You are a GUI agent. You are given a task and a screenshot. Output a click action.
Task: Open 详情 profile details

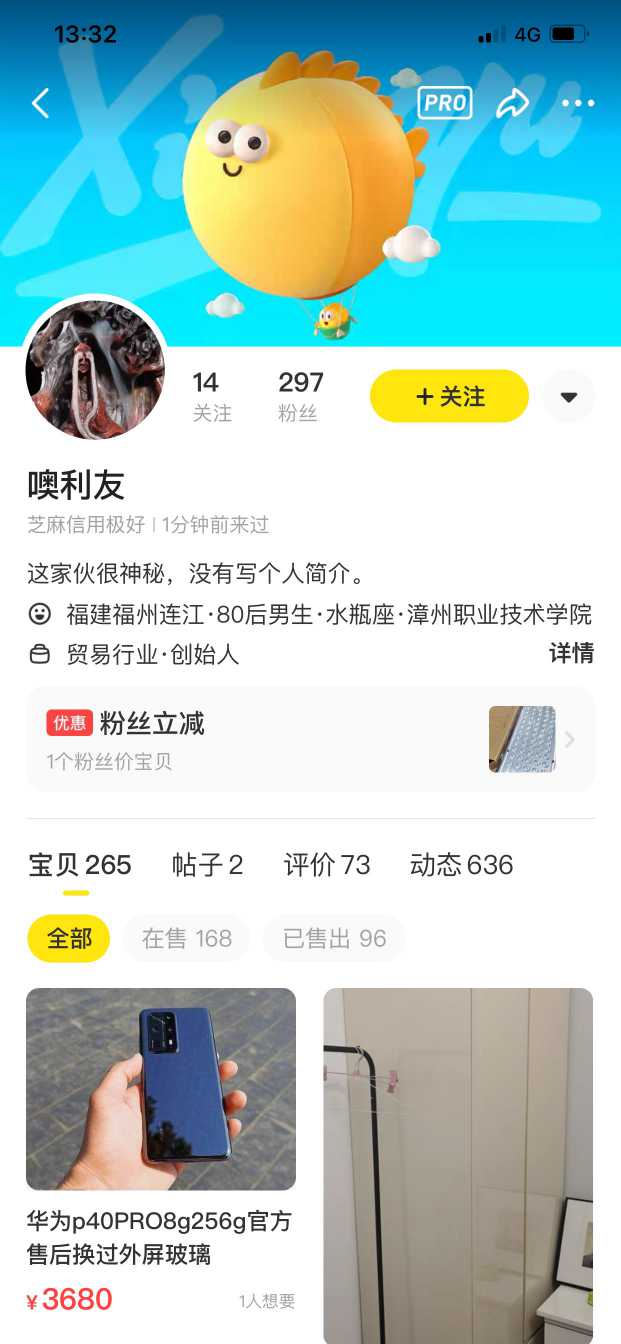pyautogui.click(x=571, y=654)
